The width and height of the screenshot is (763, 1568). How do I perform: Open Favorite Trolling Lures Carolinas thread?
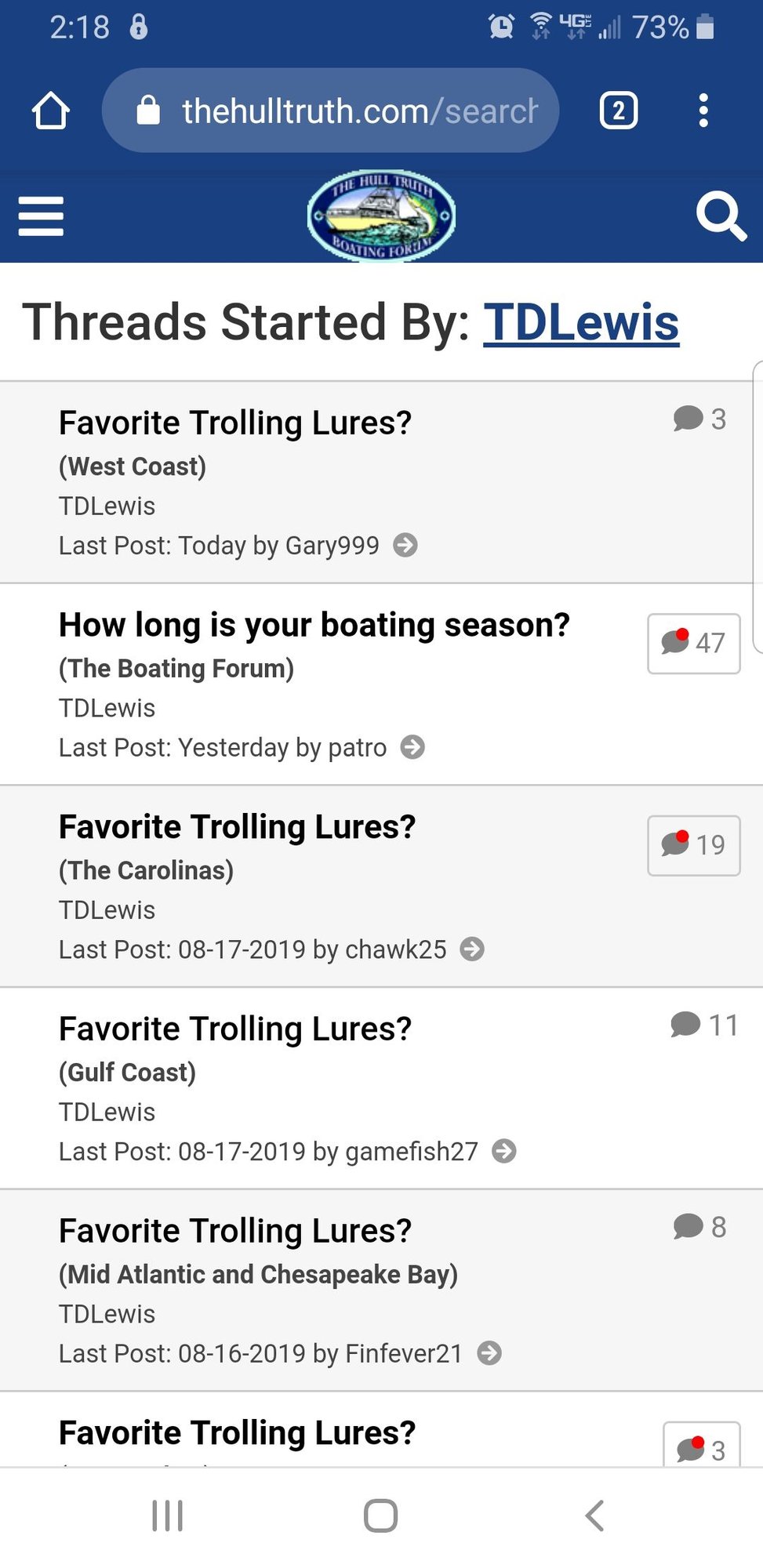pos(237,826)
